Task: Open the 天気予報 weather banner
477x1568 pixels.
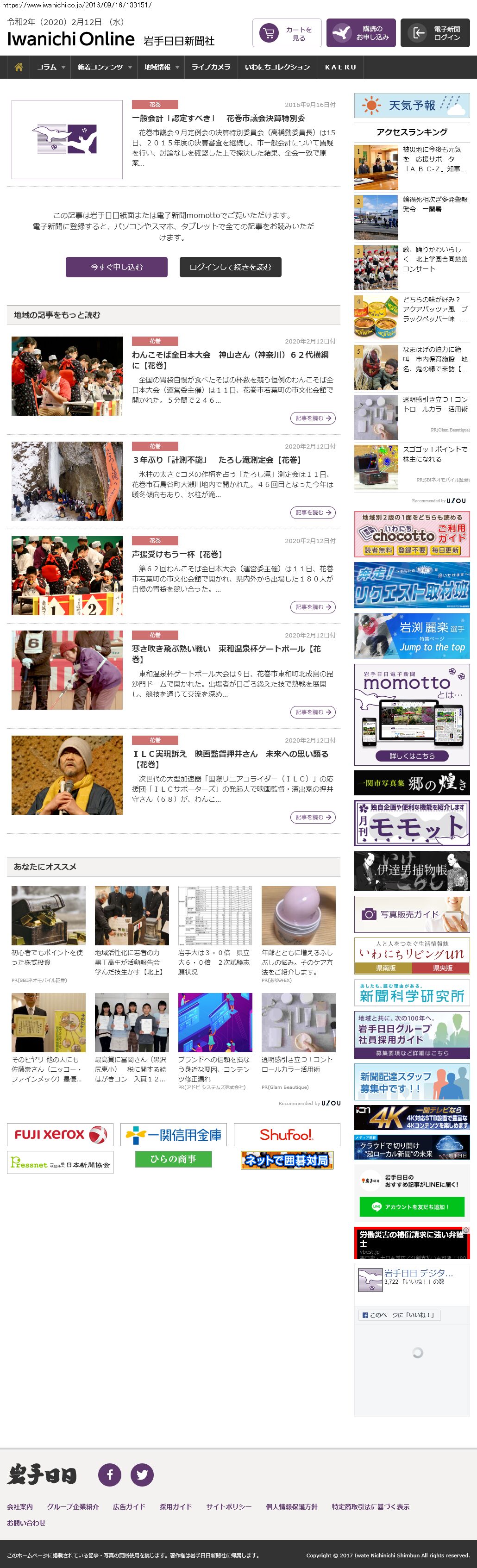Action: pos(412,105)
